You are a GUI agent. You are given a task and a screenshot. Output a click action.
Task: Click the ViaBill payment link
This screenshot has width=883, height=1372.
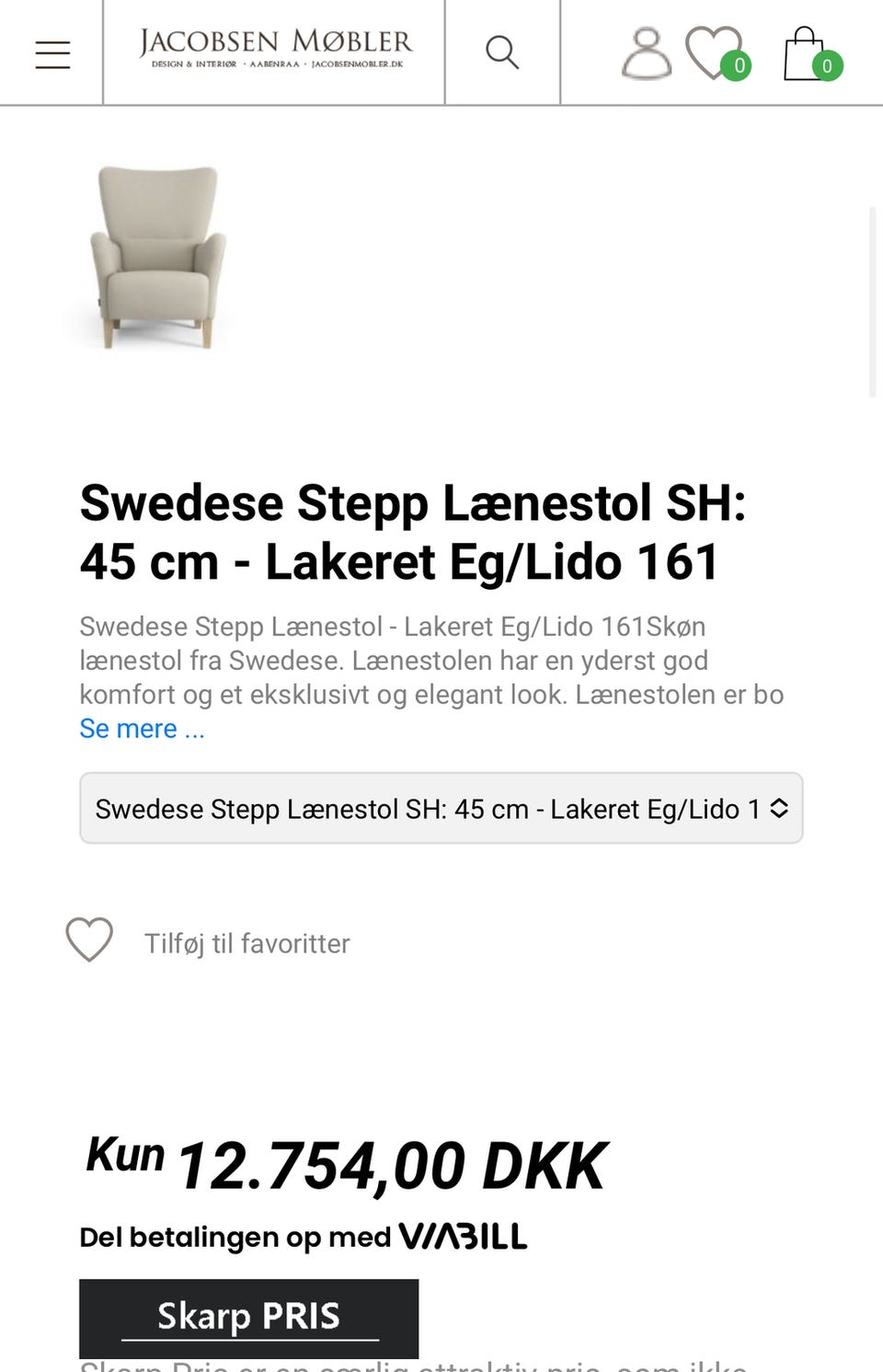(x=464, y=1237)
